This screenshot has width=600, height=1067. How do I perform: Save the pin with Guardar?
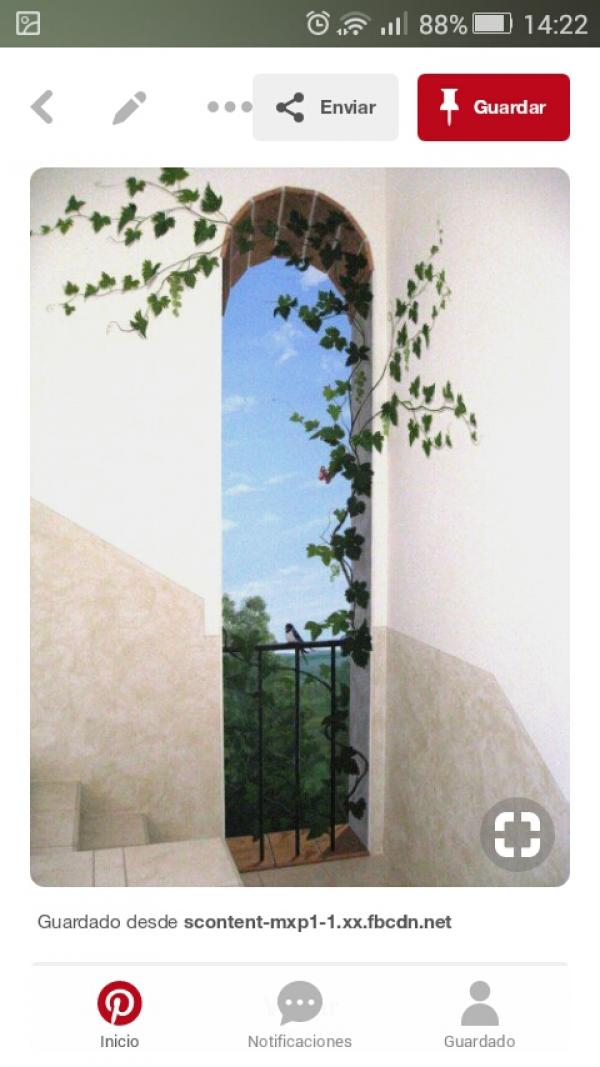(x=493, y=107)
